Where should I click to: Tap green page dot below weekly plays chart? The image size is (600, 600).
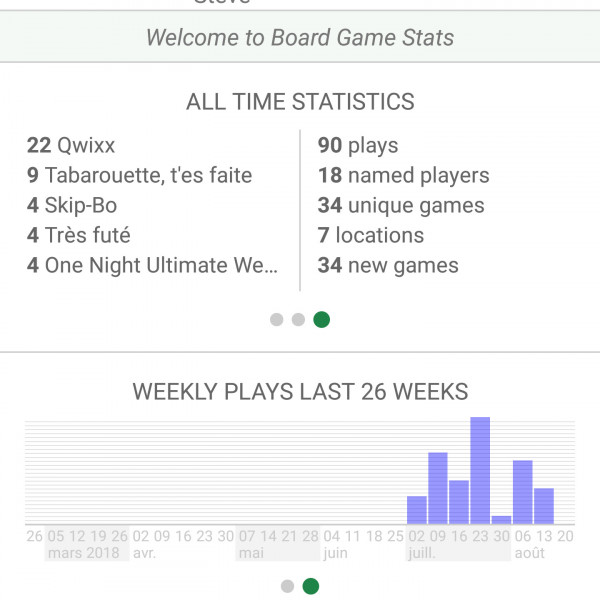(x=311, y=586)
